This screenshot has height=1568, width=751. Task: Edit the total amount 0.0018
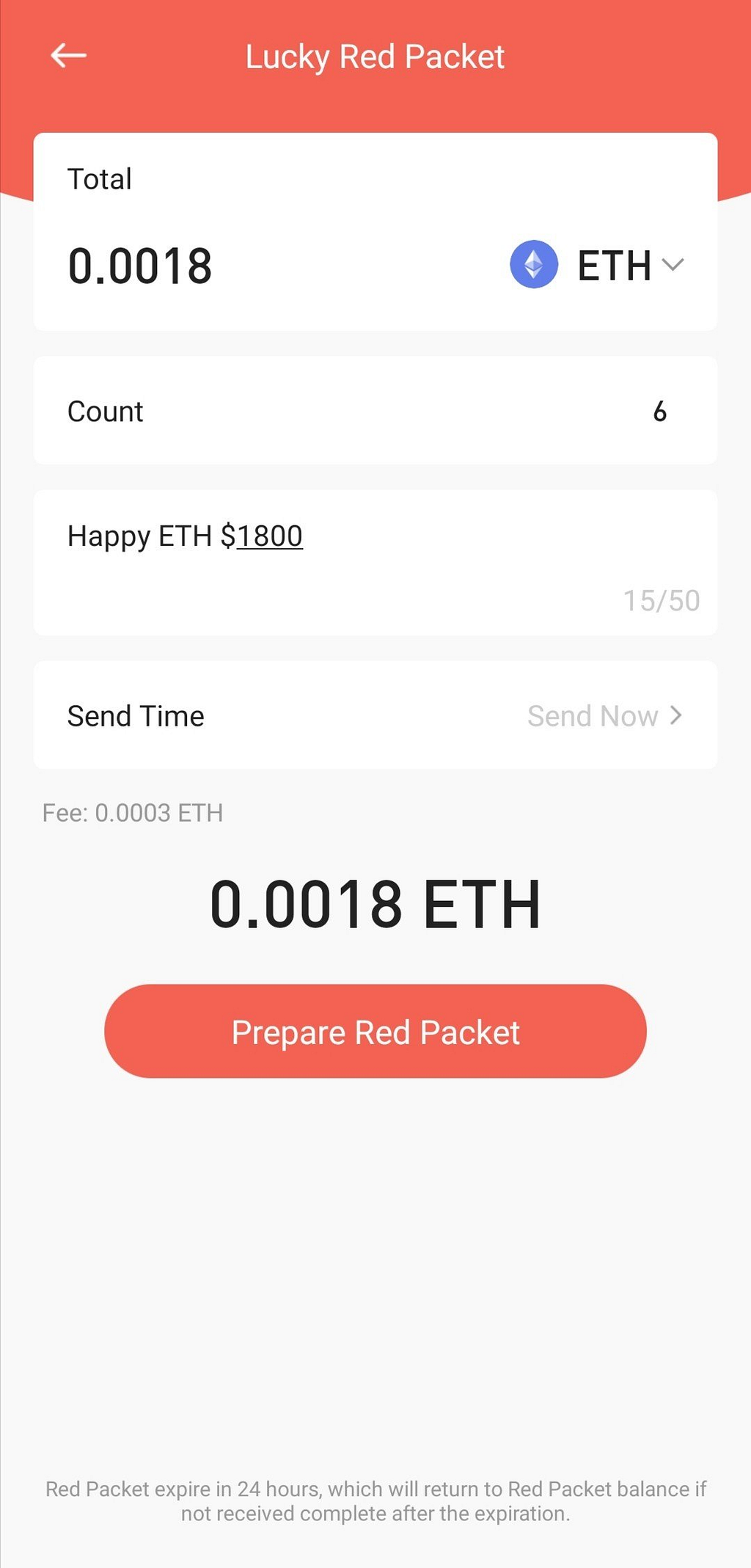coord(140,266)
